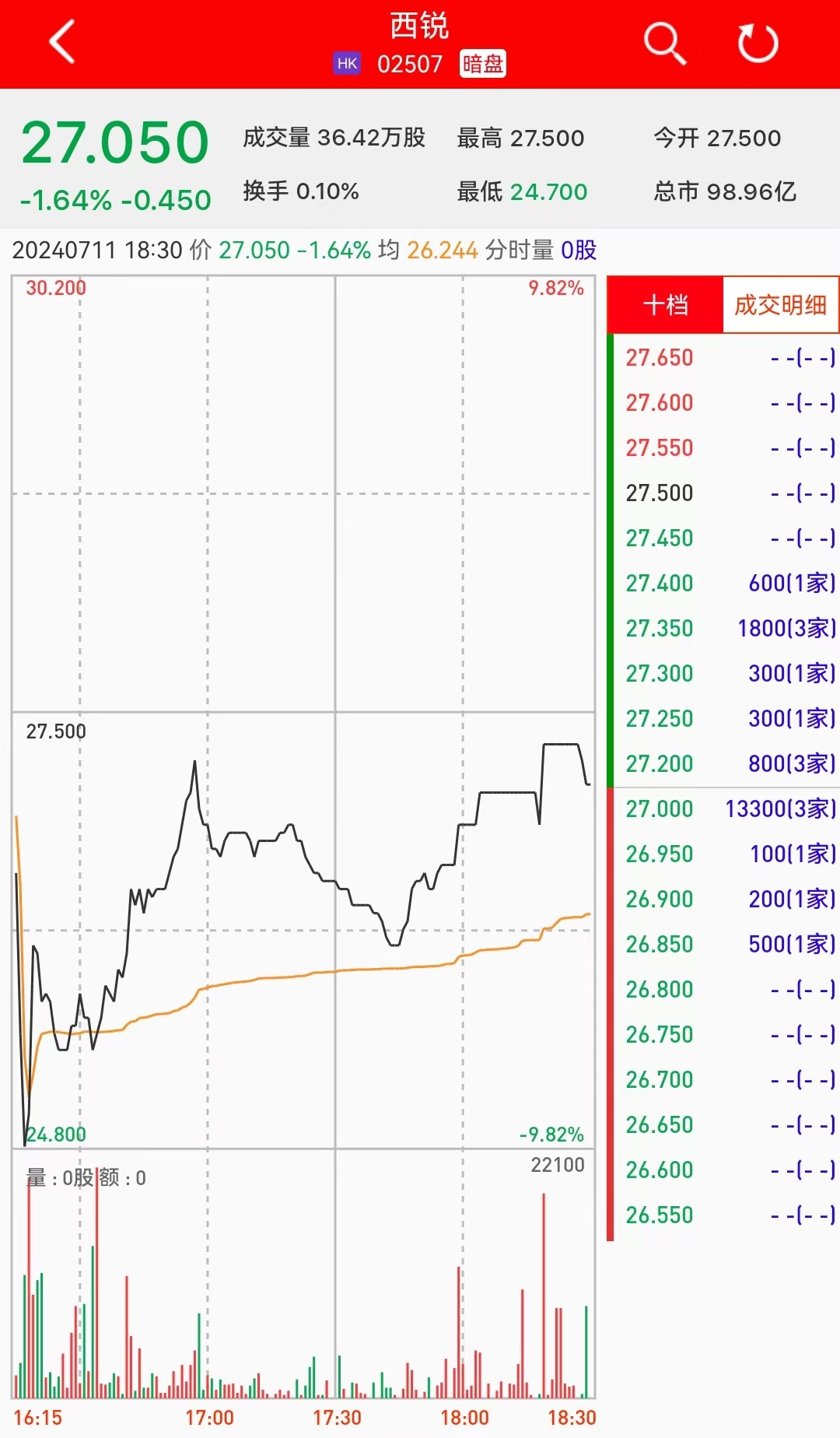This screenshot has height=1438, width=840.
Task: Open the stock search icon
Action: pos(665,43)
